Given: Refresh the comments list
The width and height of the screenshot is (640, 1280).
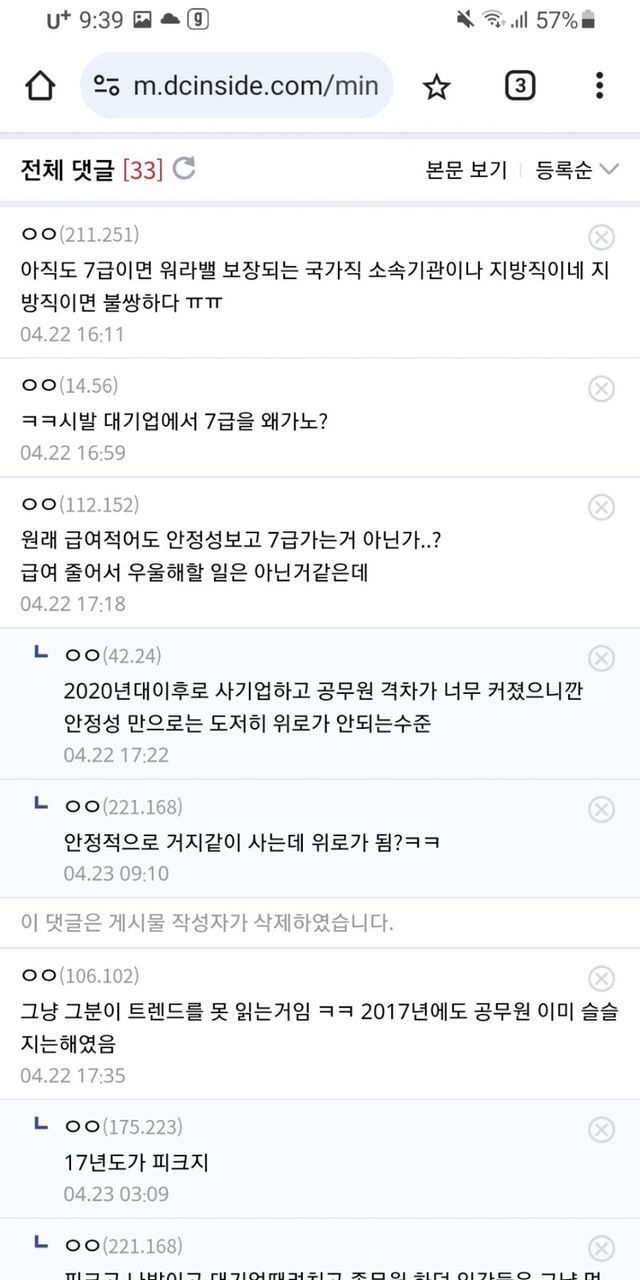Looking at the screenshot, I should [184, 169].
